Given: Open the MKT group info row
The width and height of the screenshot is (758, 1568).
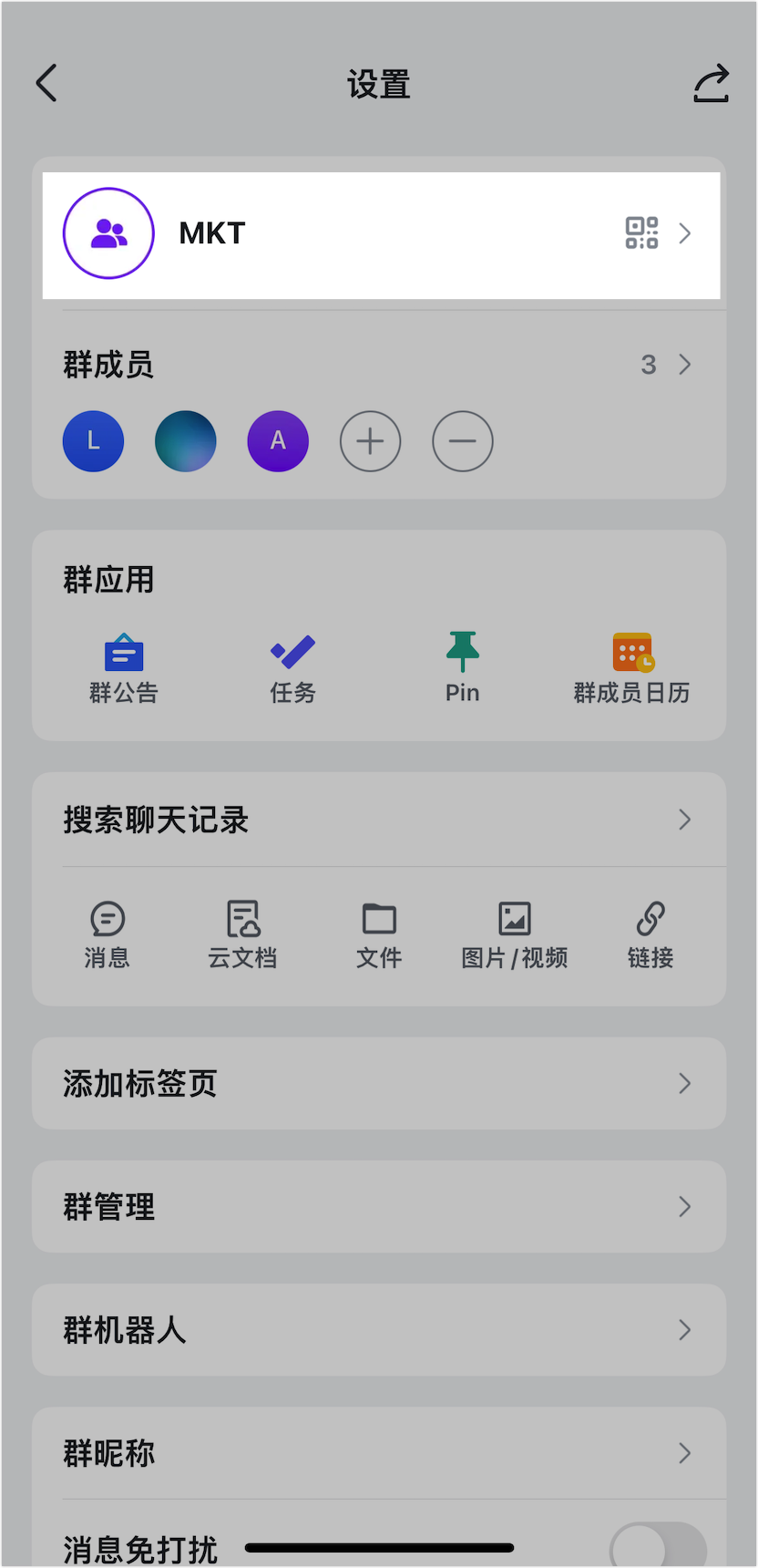Looking at the screenshot, I should coord(381,234).
